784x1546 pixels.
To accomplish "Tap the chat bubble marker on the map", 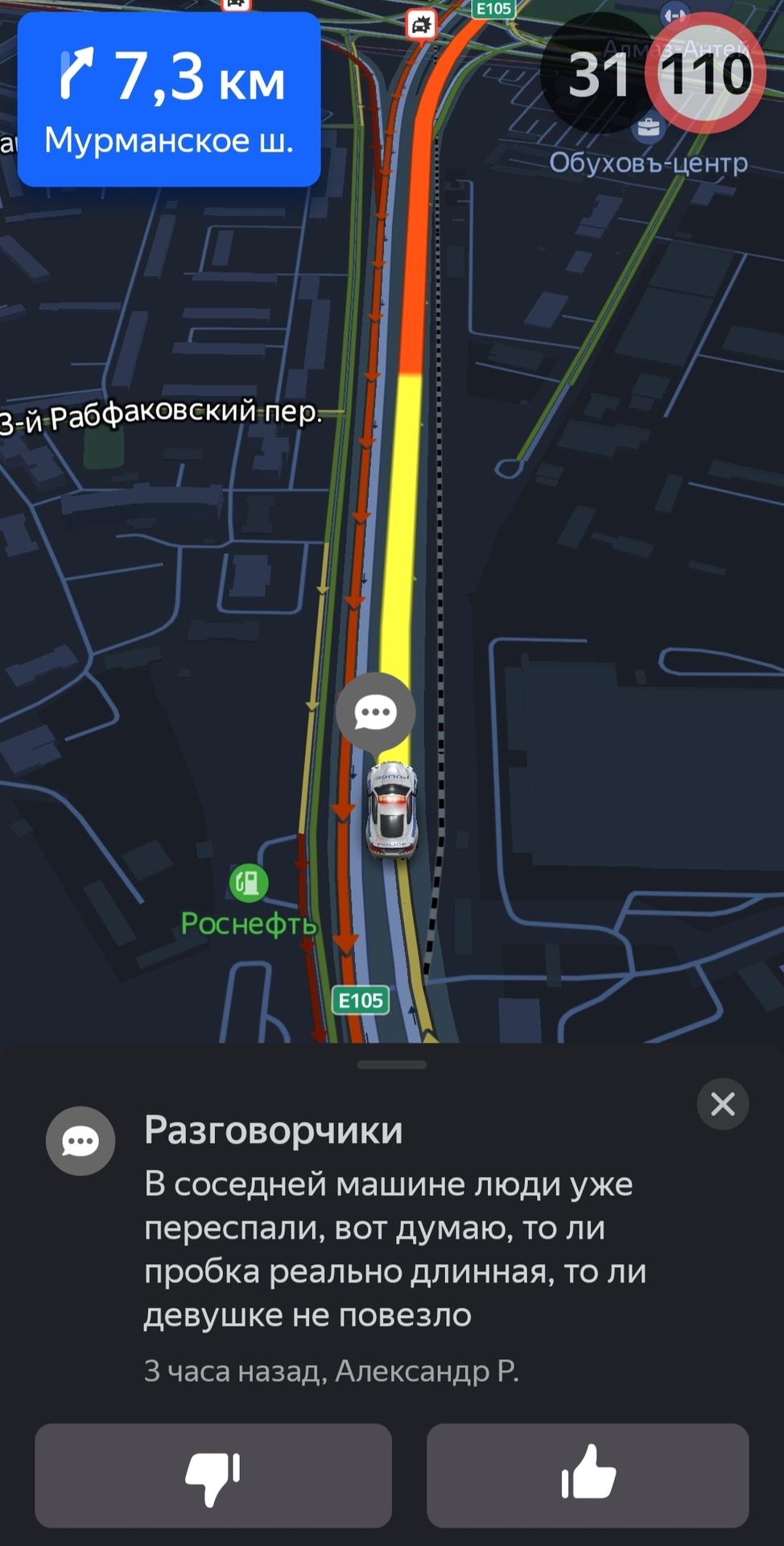I will pyautogui.click(x=375, y=713).
